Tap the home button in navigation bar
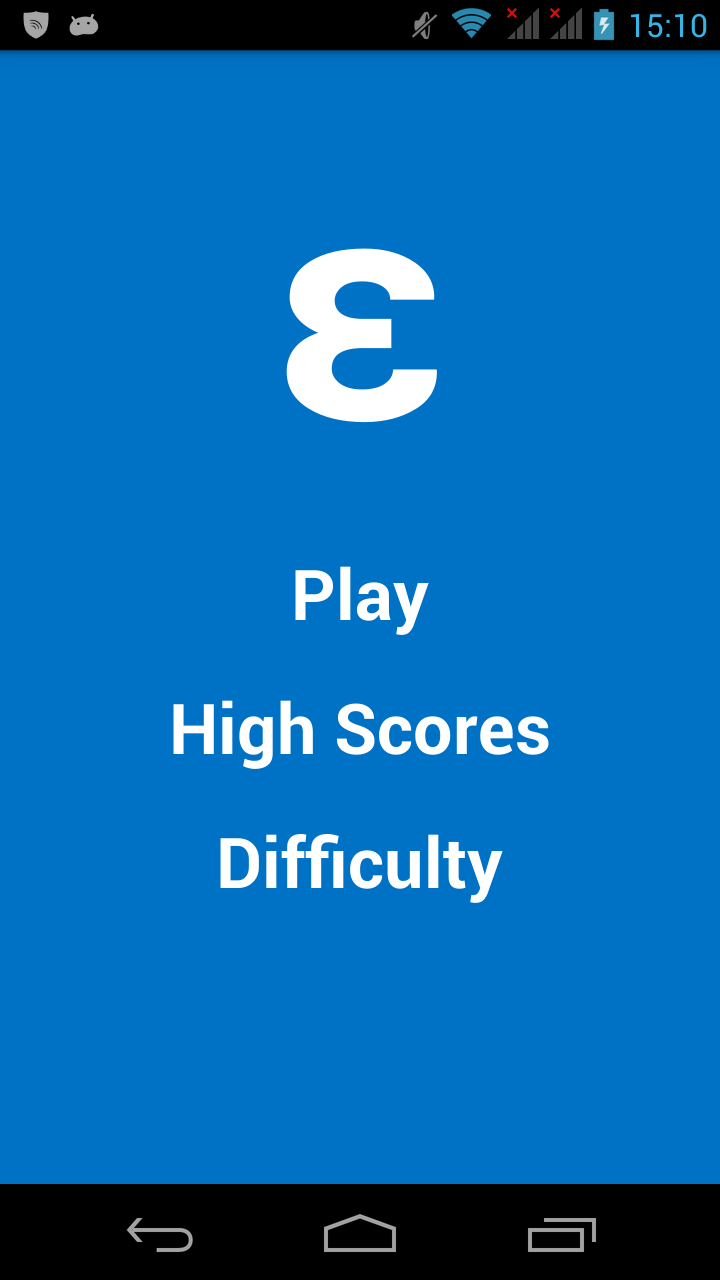The image size is (720, 1280). click(360, 1234)
